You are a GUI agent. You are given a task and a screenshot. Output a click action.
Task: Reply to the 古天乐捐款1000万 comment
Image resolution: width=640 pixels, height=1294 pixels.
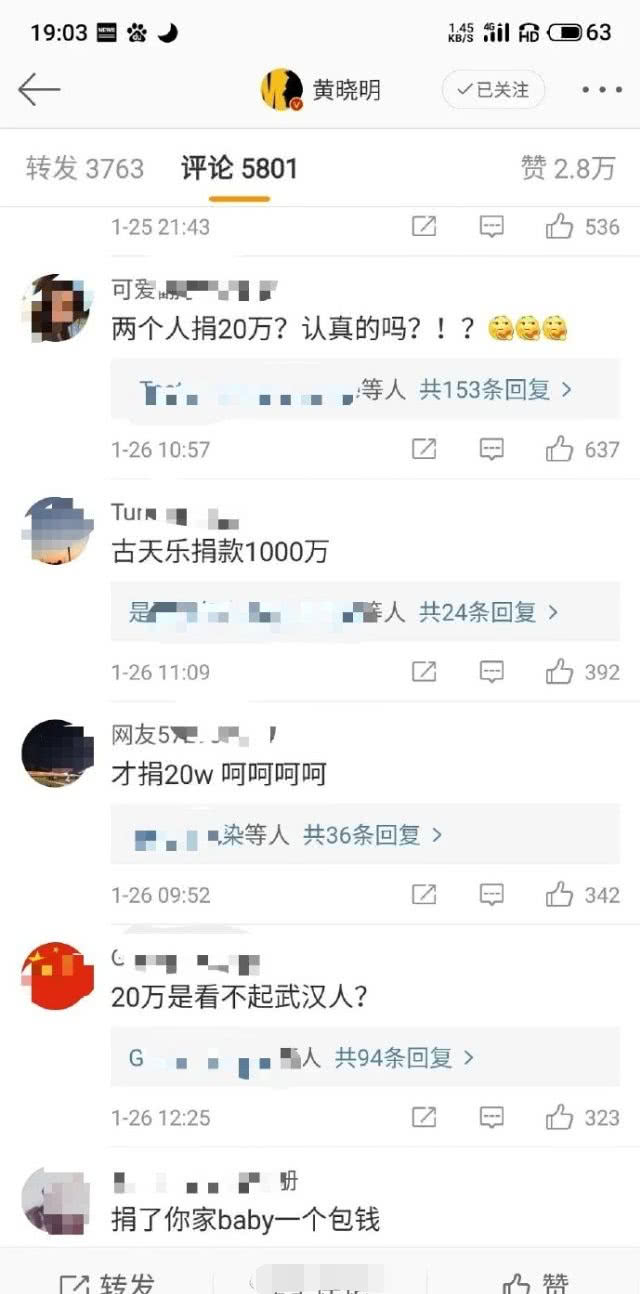tap(491, 673)
